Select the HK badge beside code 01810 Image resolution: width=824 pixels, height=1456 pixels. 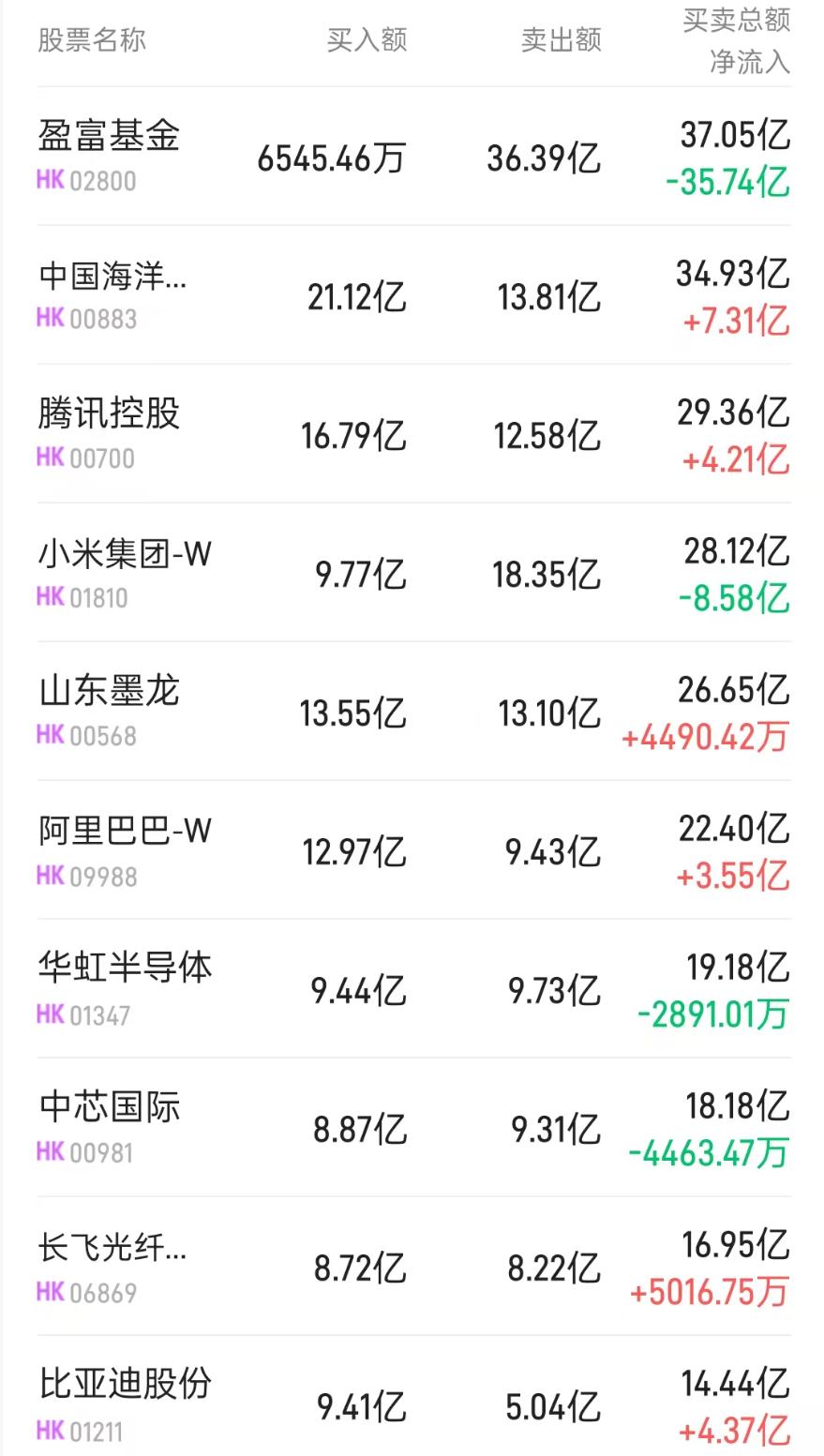tap(51, 597)
